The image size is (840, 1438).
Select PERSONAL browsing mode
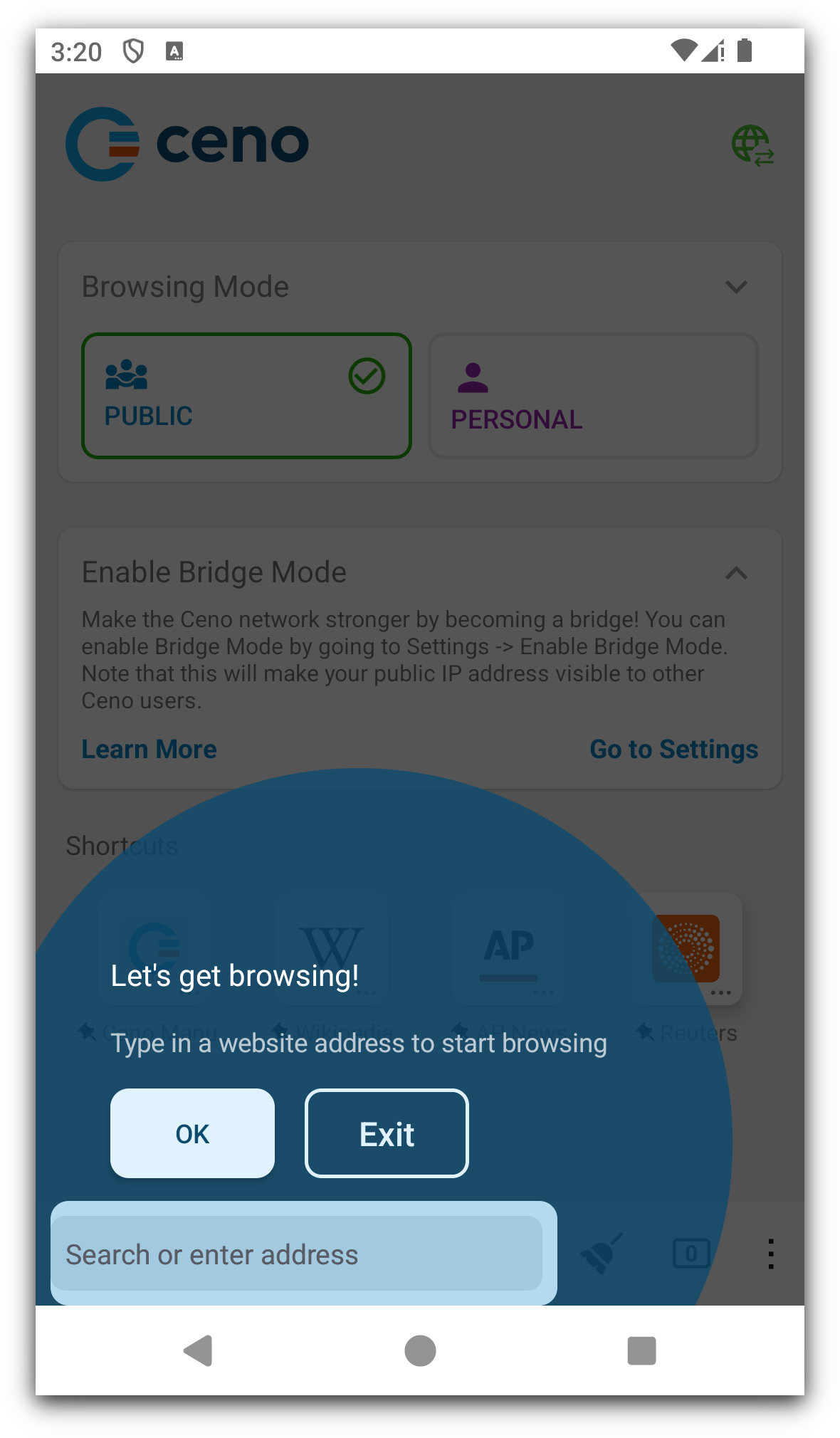[593, 396]
